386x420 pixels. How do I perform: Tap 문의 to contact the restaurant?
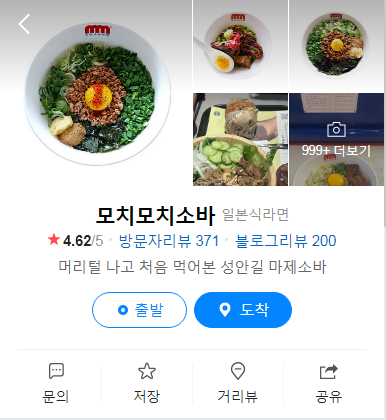[x=56, y=383]
